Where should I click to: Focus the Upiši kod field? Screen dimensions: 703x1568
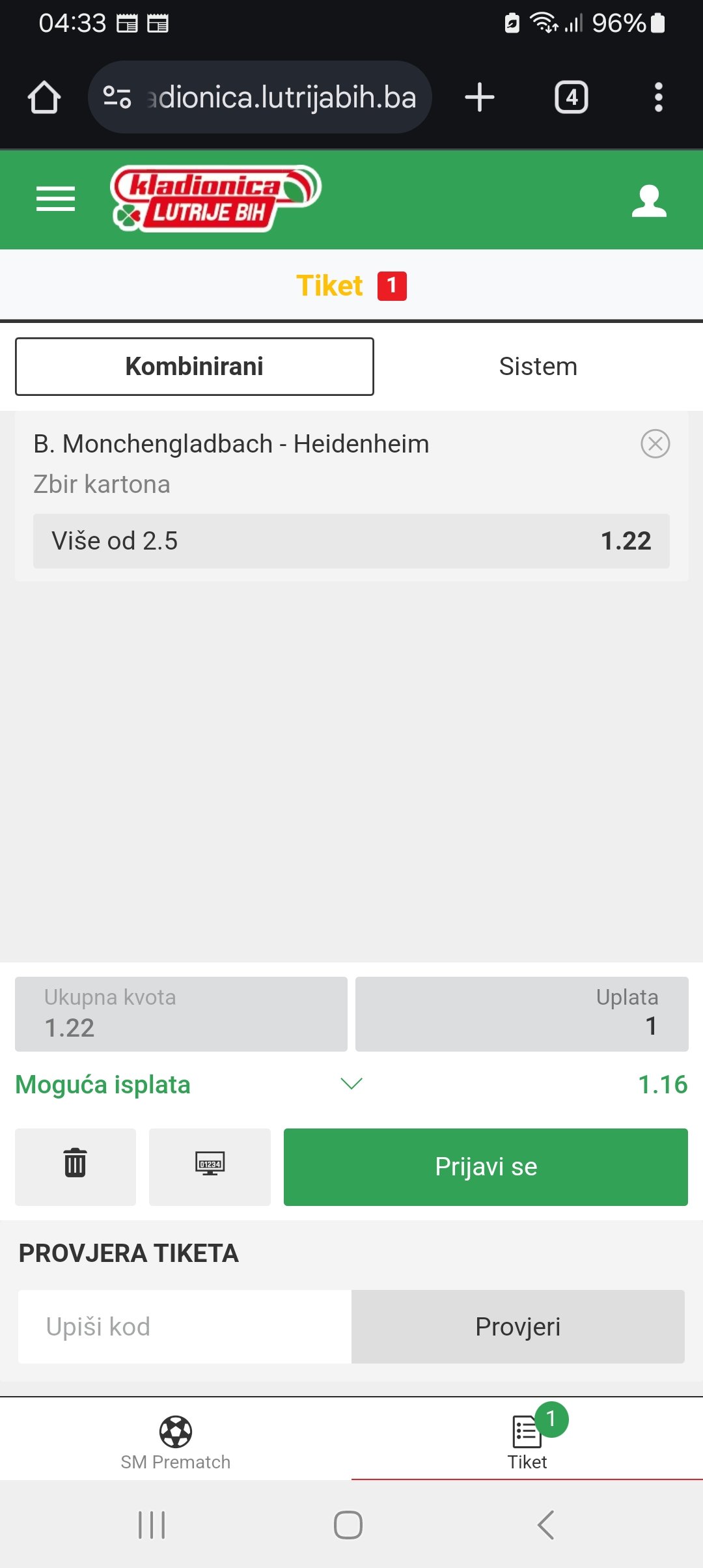click(185, 1326)
